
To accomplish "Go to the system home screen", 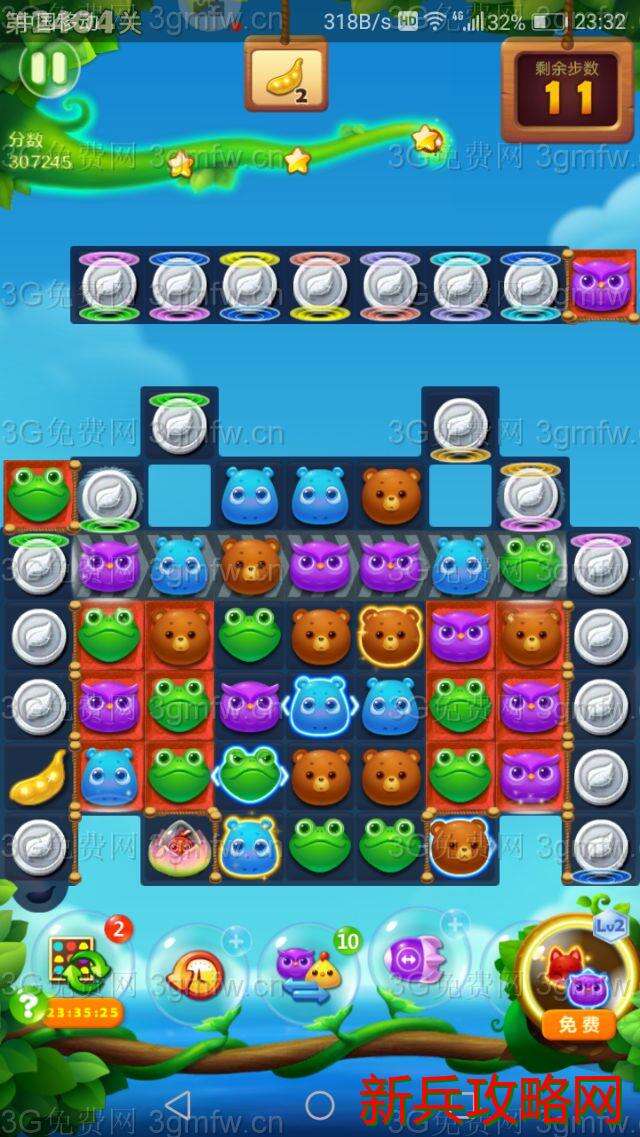I will tap(320, 1105).
